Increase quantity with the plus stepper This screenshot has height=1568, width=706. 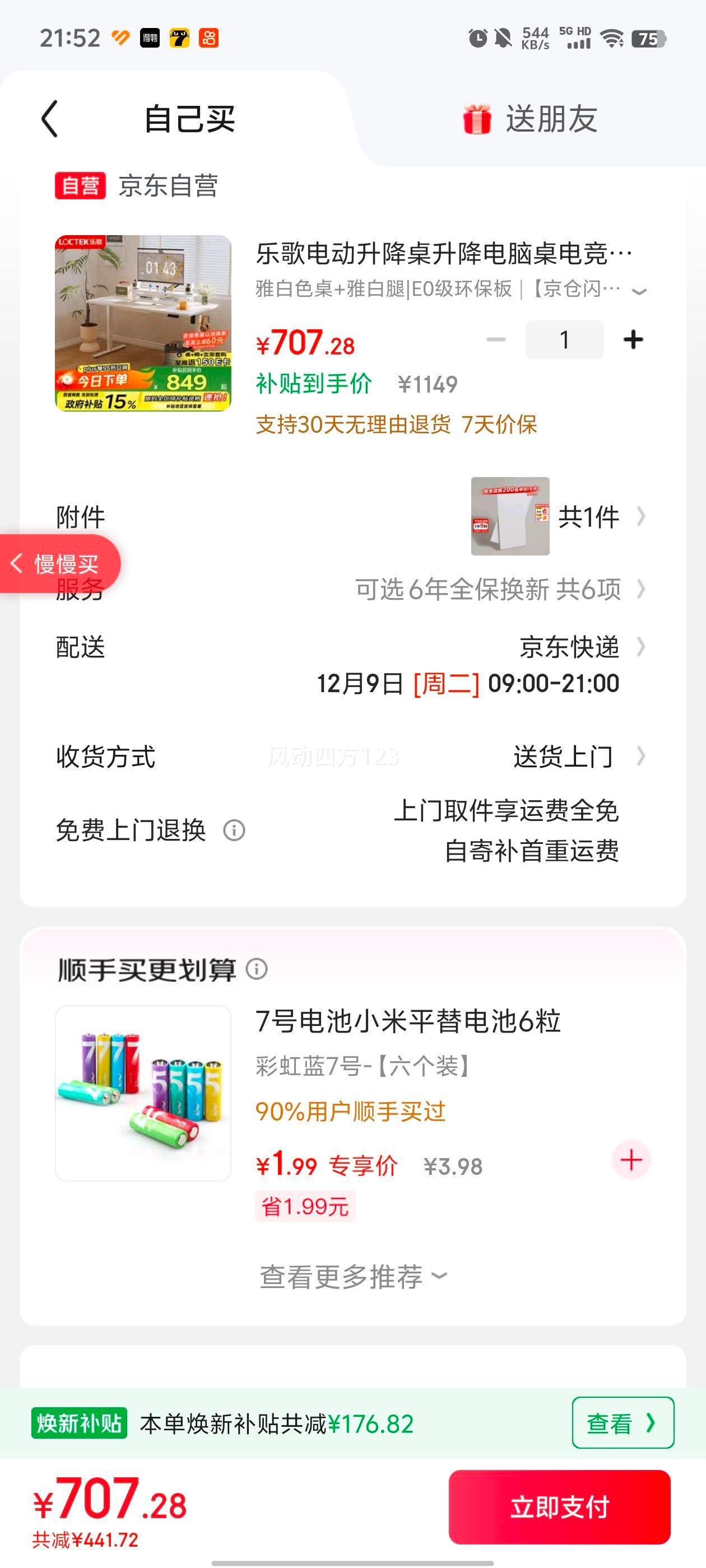[634, 339]
